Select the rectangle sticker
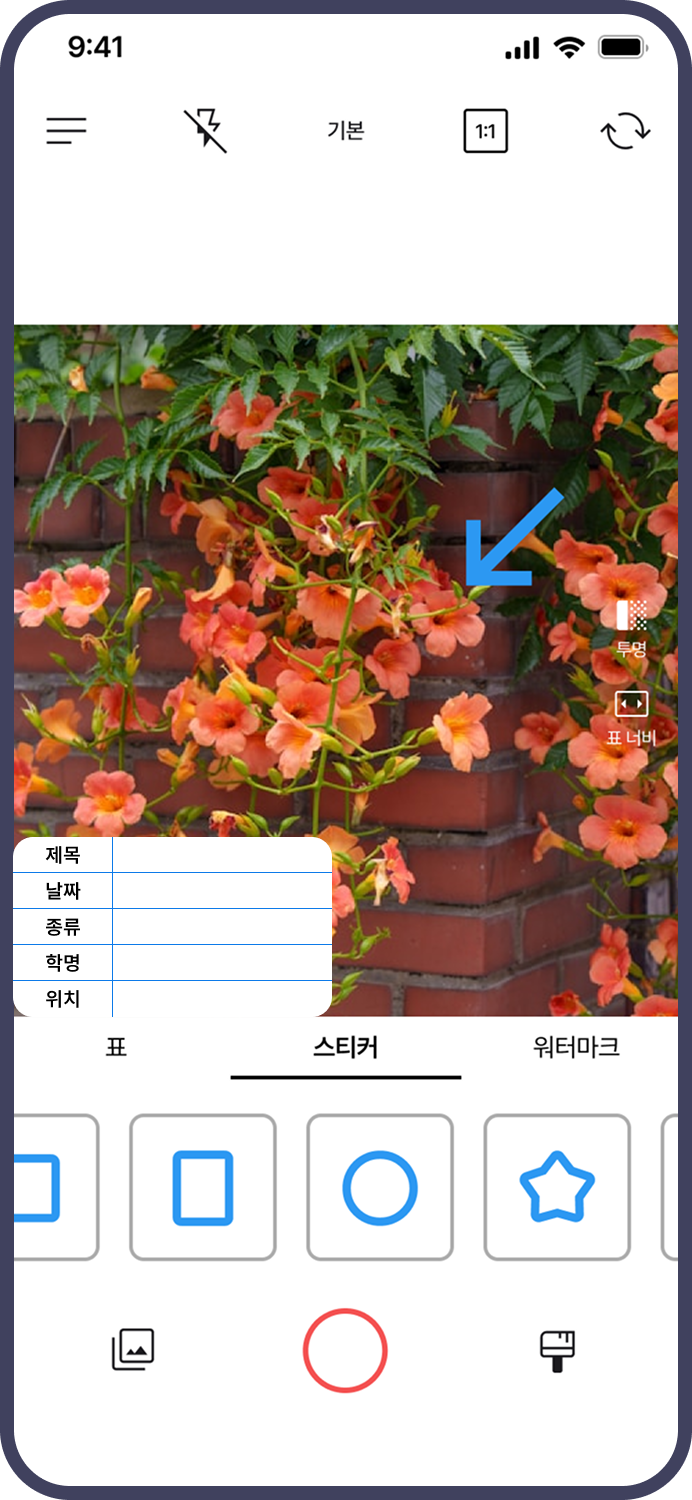 (x=203, y=1187)
